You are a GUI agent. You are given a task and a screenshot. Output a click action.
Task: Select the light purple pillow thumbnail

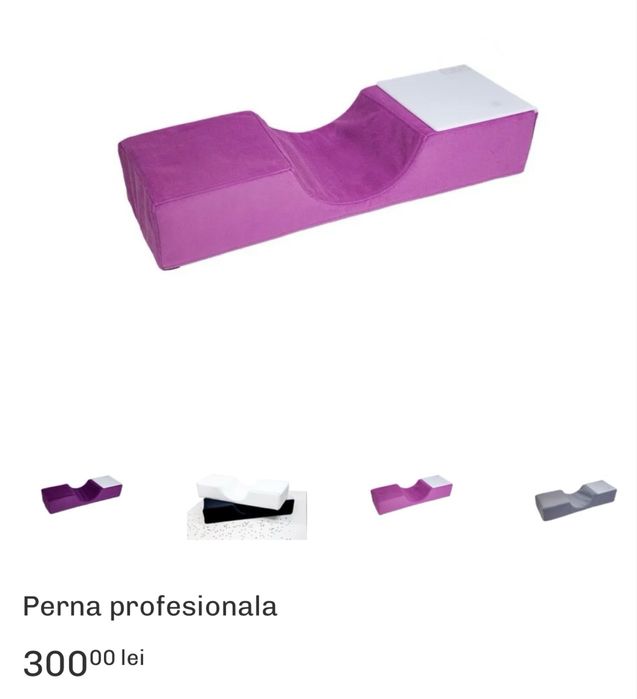411,495
